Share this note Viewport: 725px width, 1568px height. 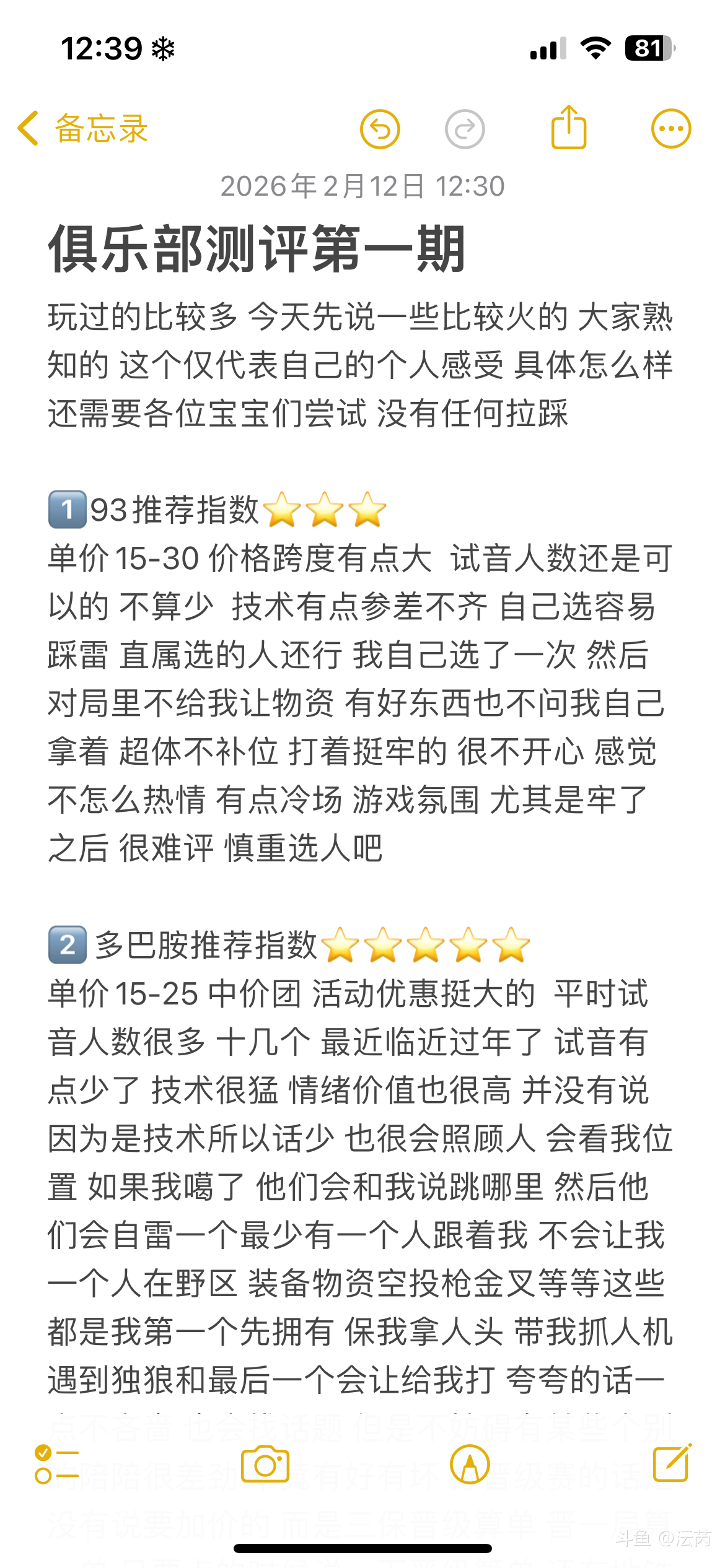(x=568, y=128)
